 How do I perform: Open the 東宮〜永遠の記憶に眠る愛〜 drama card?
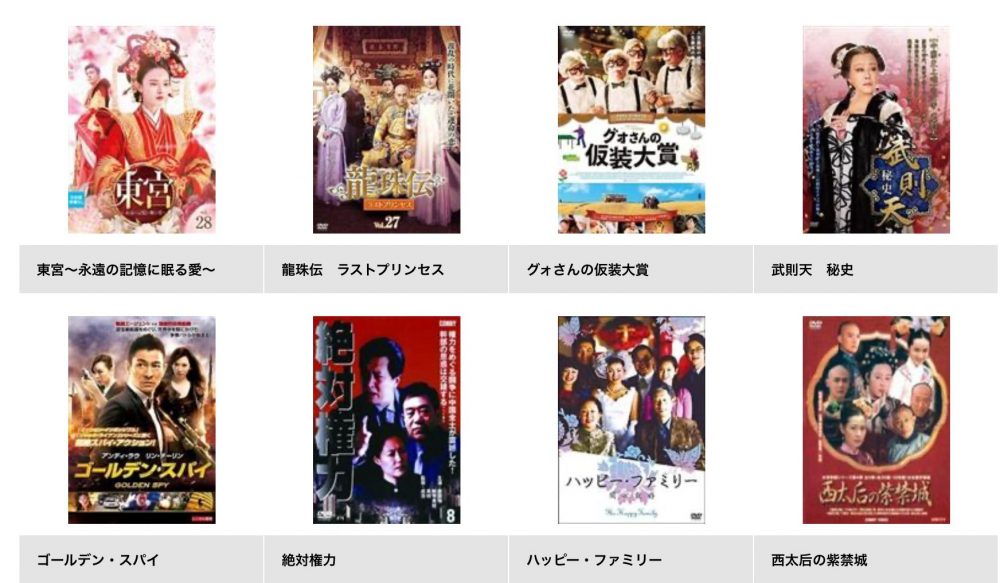tap(141, 130)
